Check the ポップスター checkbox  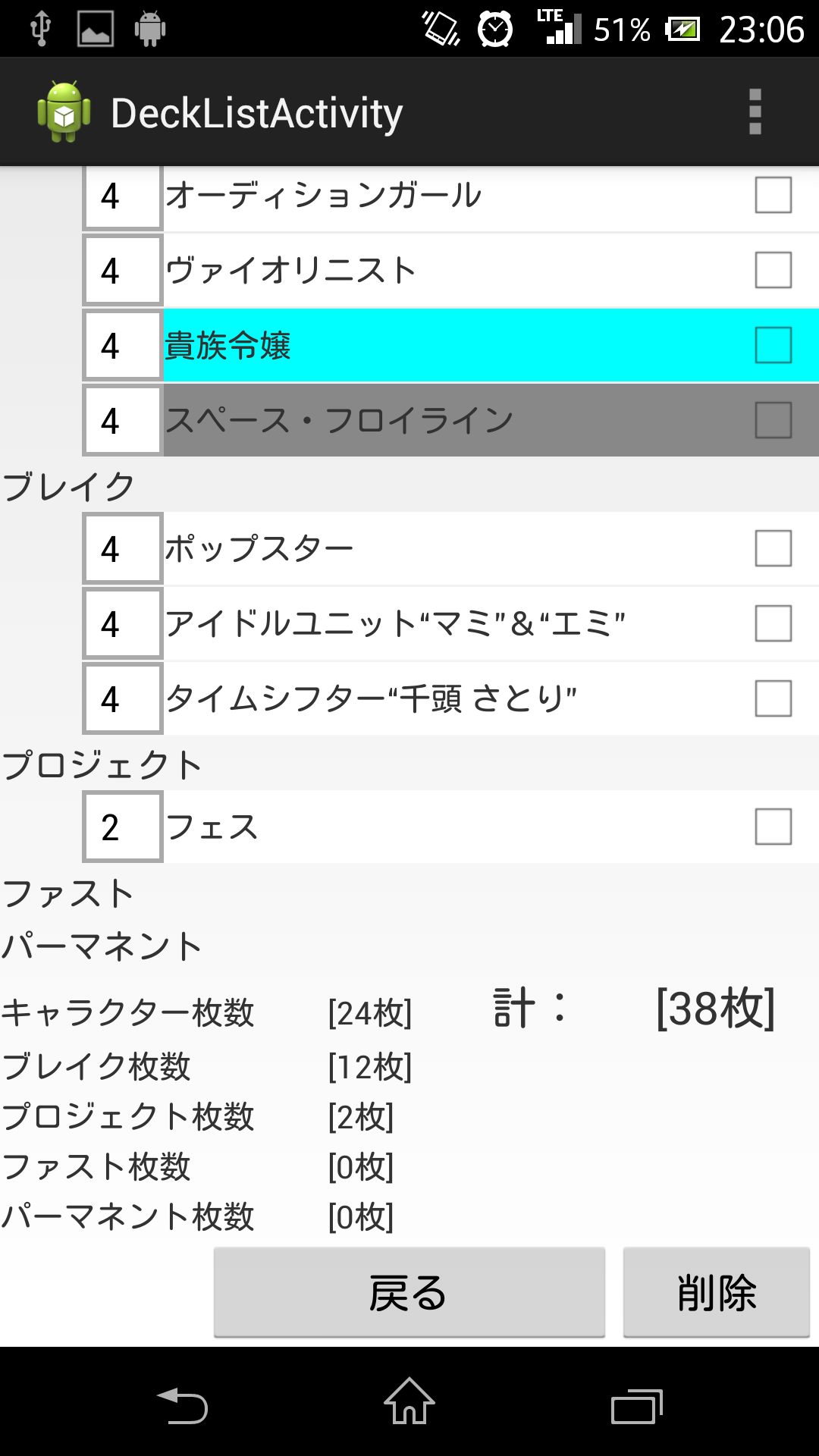tap(773, 548)
